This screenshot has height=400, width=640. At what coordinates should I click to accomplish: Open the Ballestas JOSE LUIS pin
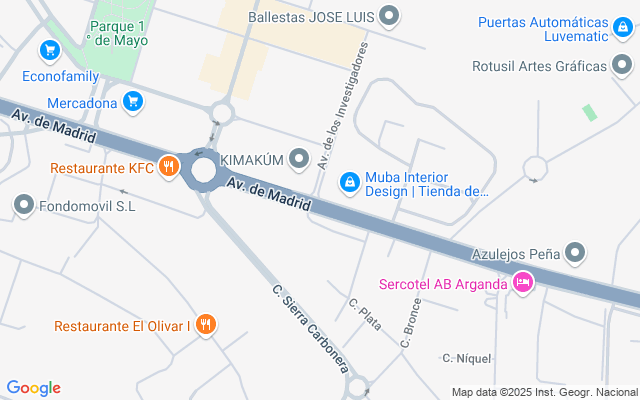[389, 16]
